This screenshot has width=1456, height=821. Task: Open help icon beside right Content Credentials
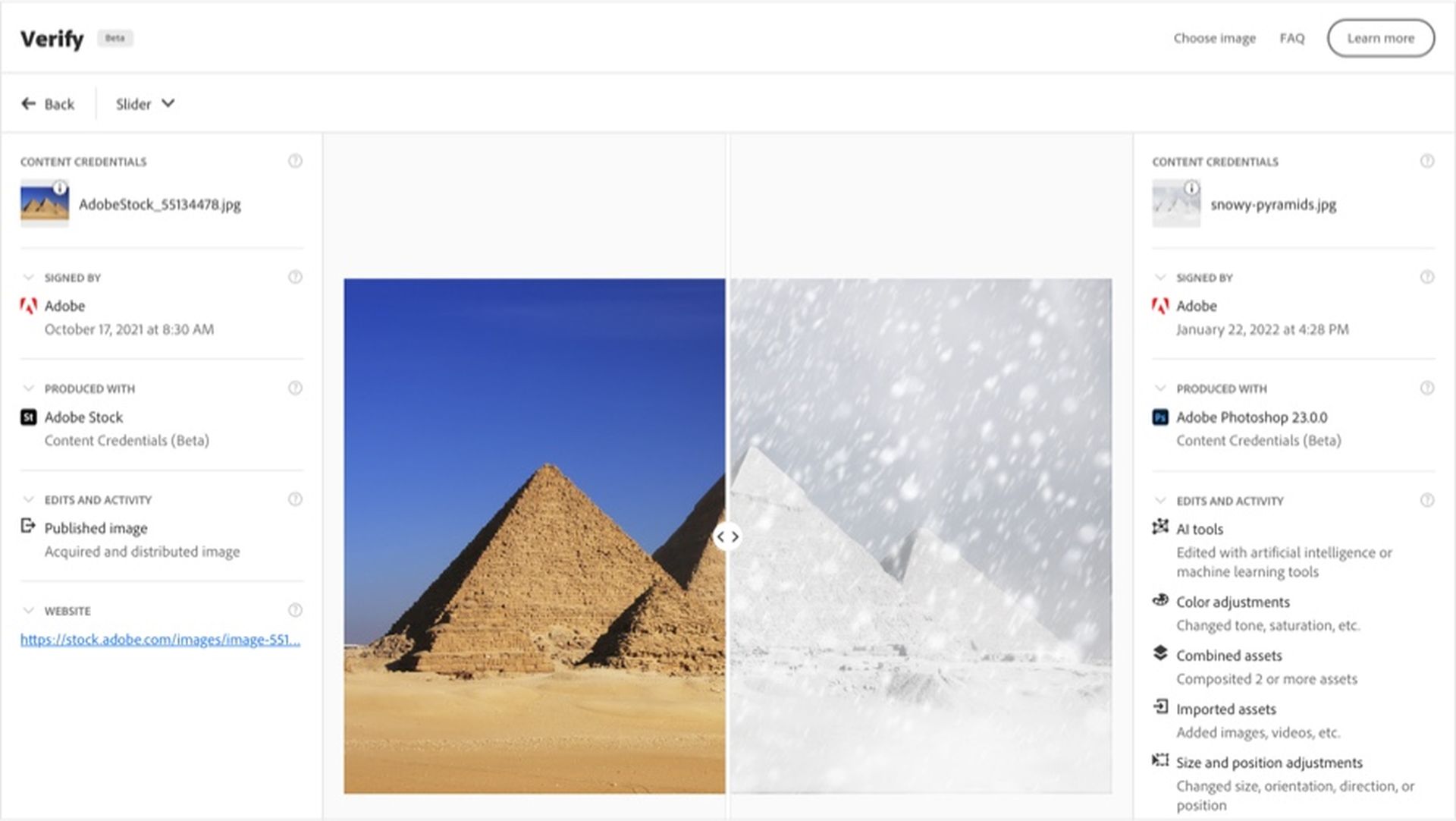coord(1426,161)
